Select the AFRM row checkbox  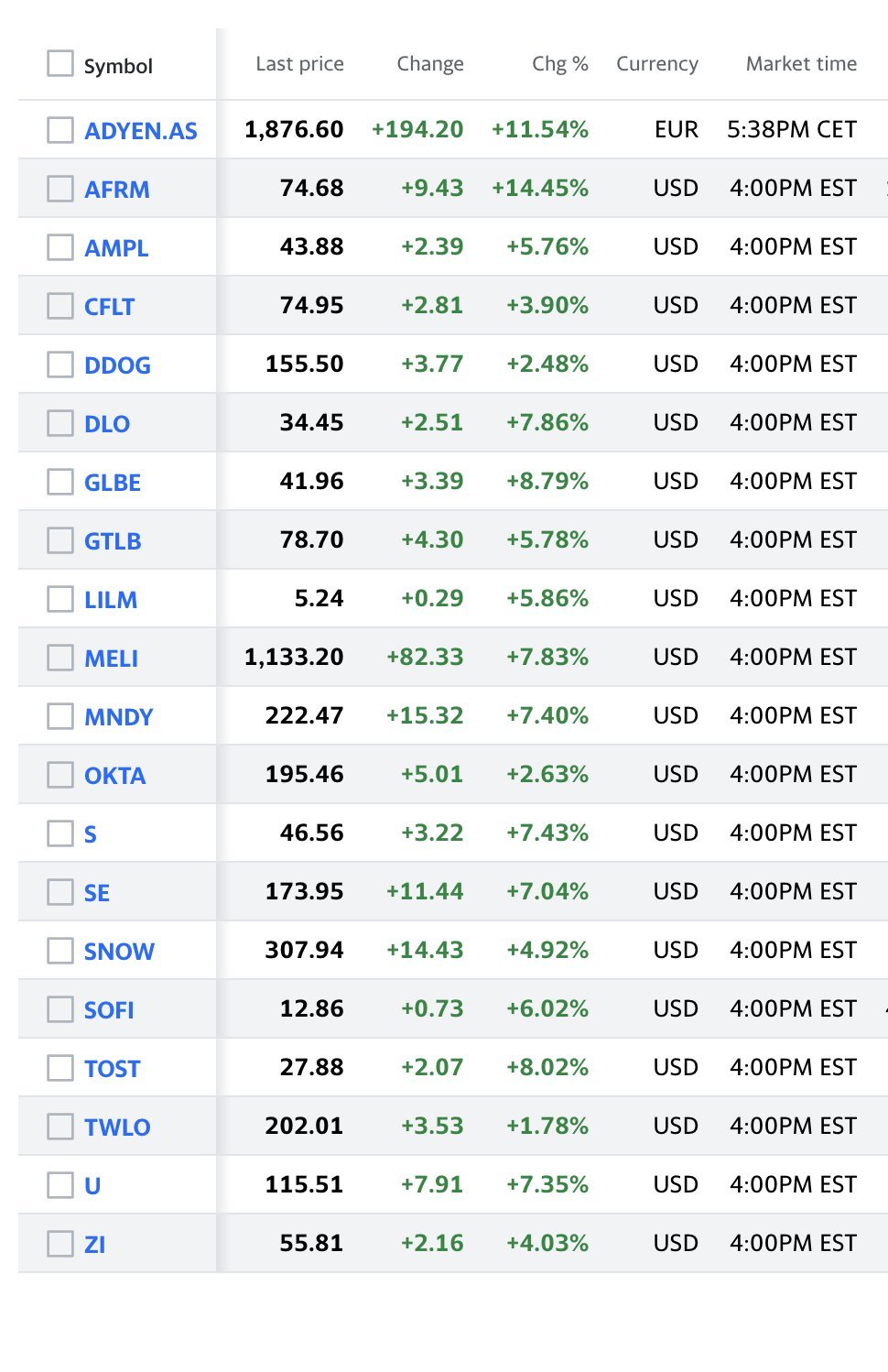click(60, 189)
